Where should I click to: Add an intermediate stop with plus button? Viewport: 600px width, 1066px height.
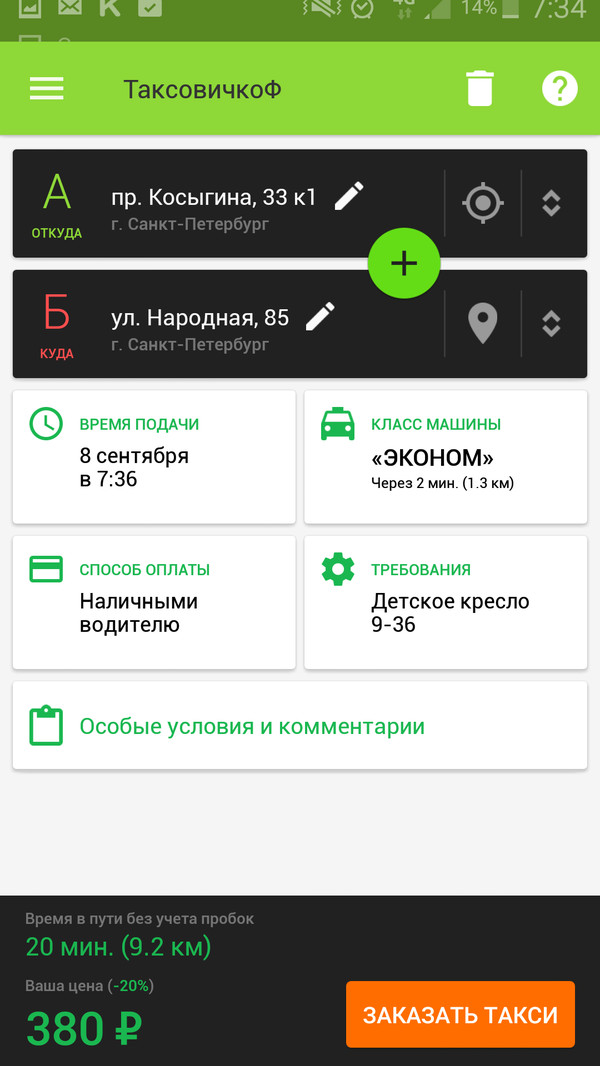(404, 263)
